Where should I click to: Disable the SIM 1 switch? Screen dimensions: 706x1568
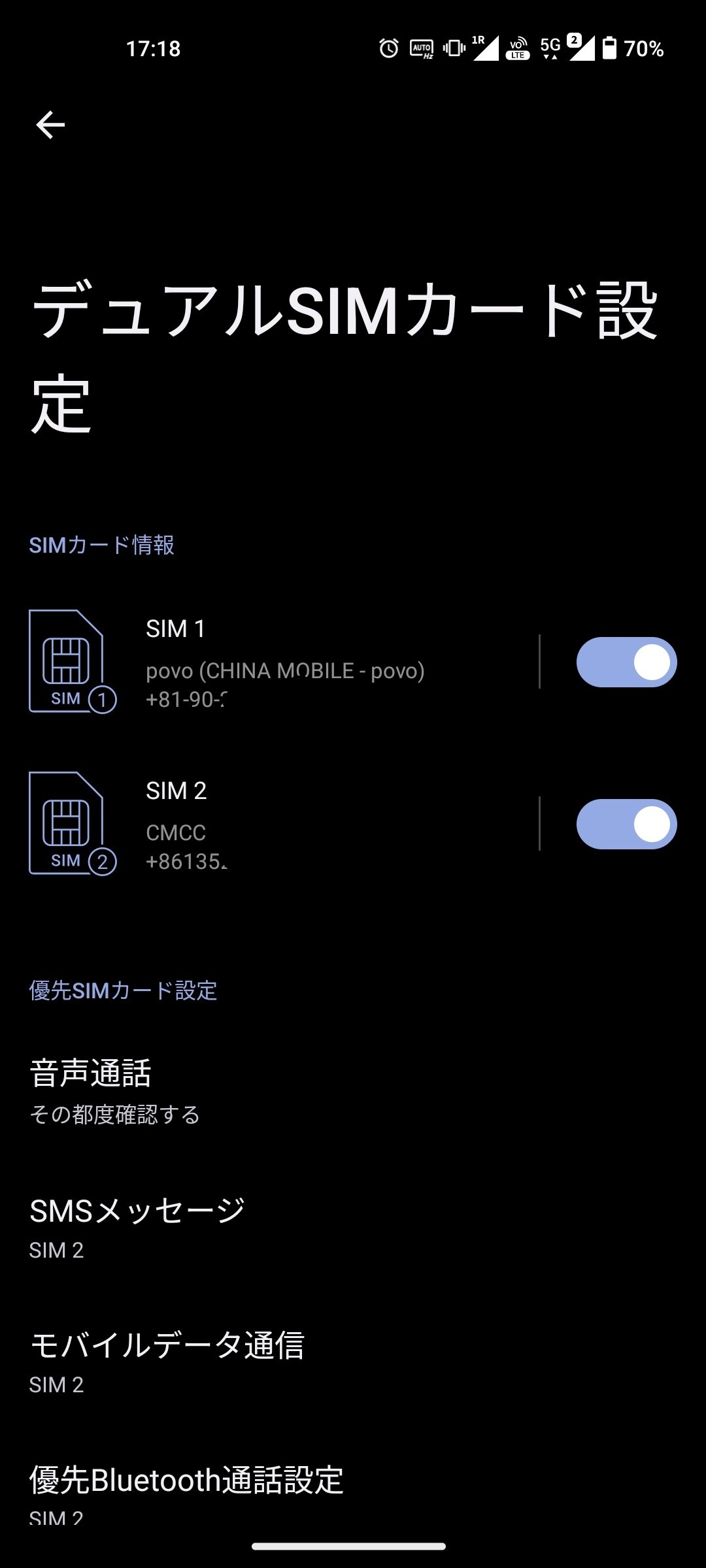tap(626, 662)
